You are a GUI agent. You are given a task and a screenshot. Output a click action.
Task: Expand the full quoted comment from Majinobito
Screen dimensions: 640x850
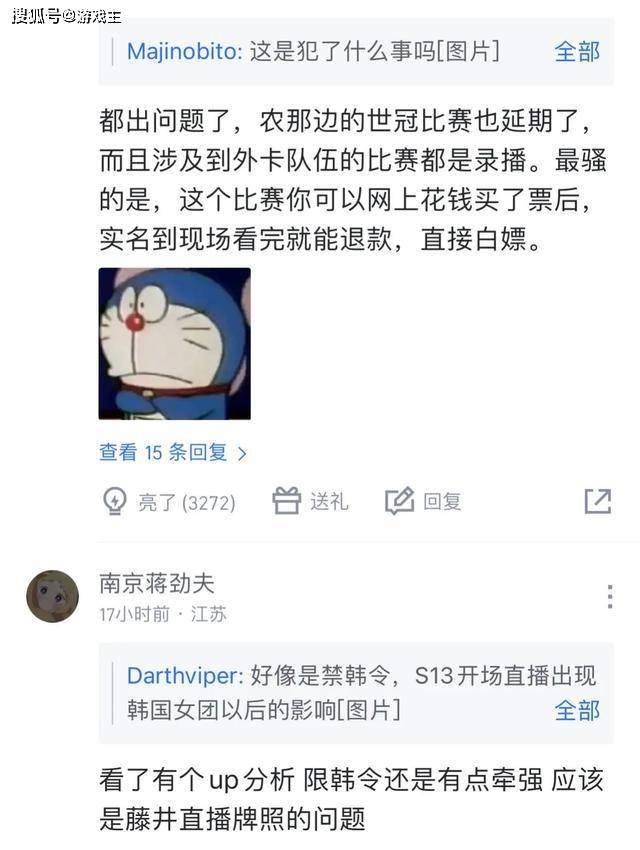tap(577, 51)
